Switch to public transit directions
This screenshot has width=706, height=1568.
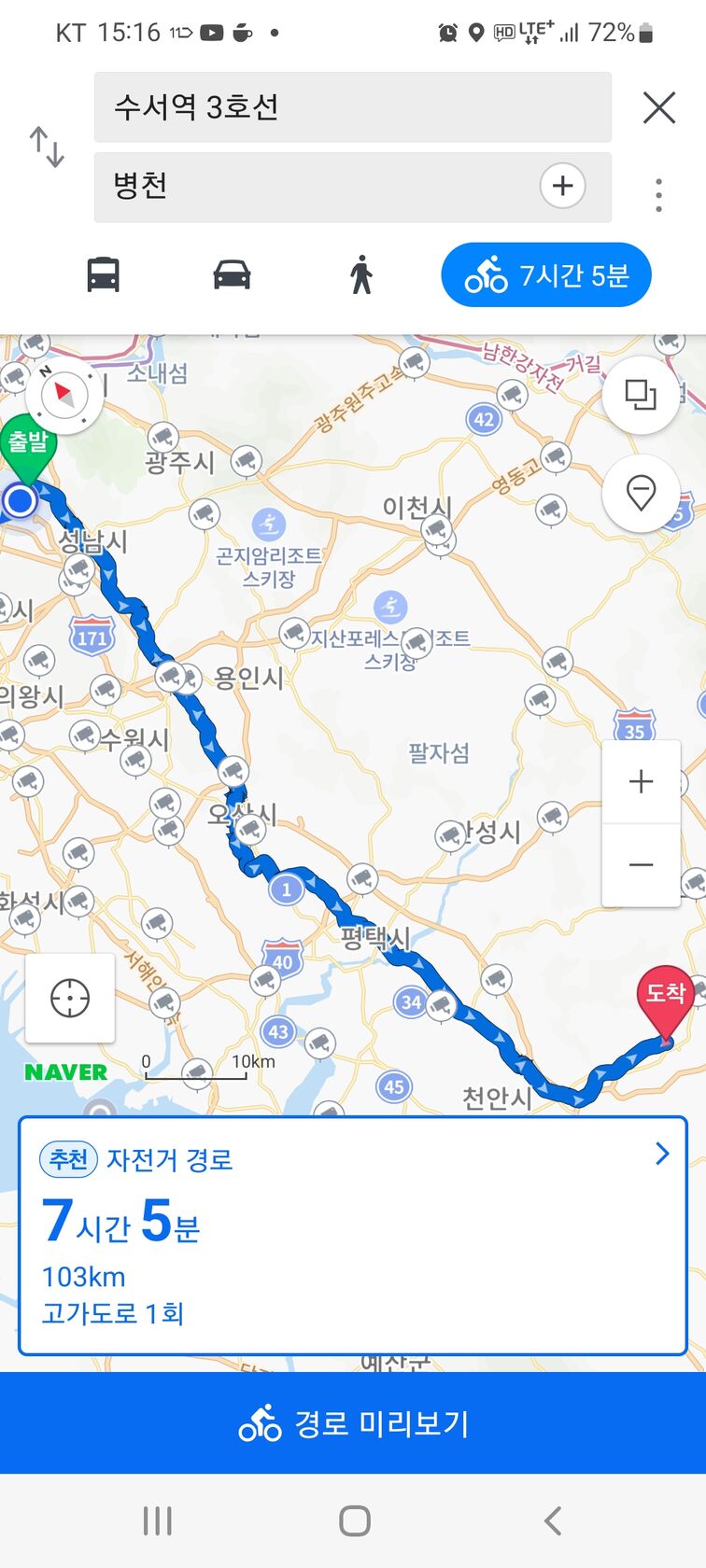103,275
